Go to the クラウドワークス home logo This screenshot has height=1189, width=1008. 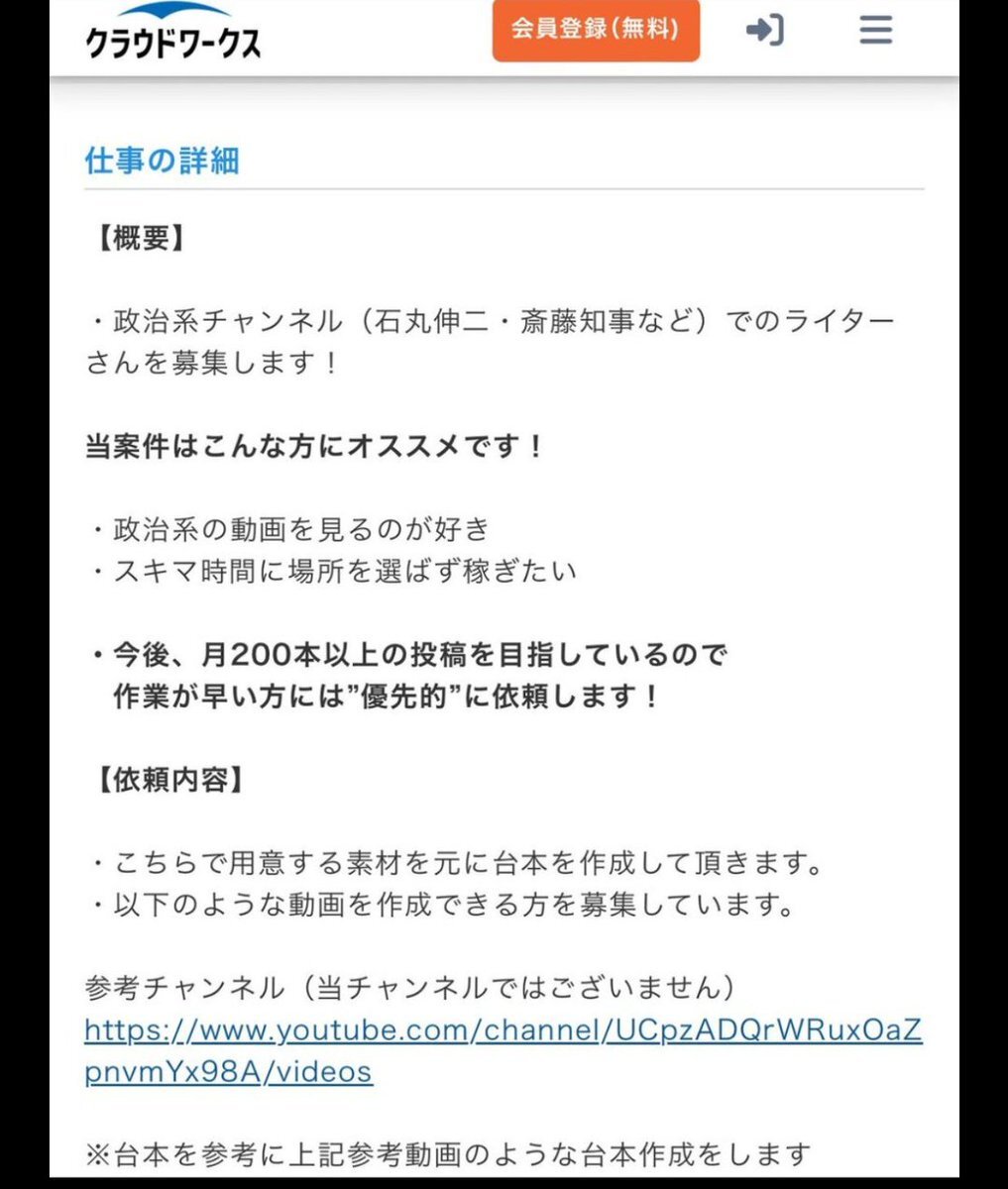pyautogui.click(x=173, y=34)
